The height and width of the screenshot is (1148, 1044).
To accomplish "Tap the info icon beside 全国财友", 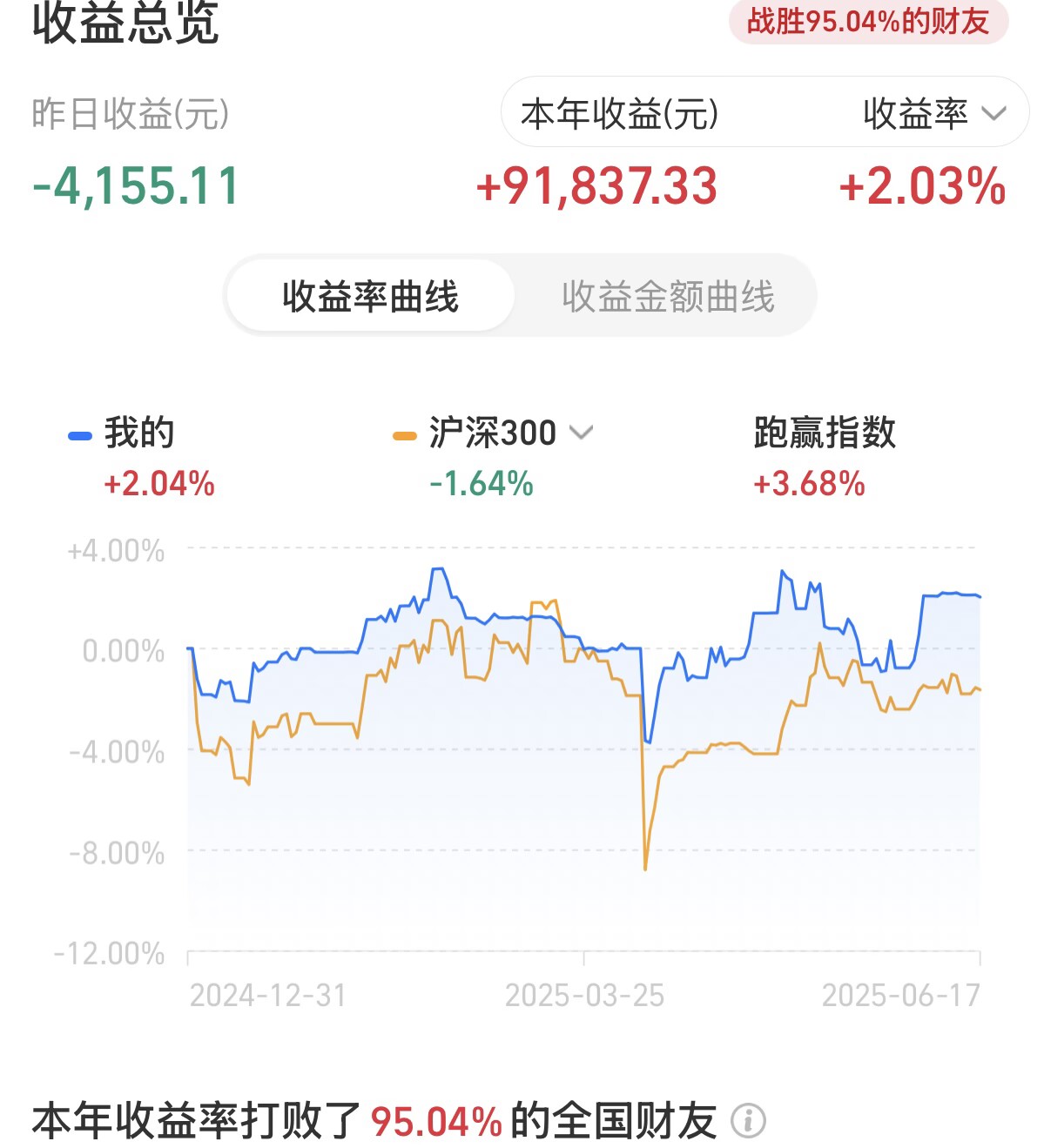I will [x=748, y=1121].
